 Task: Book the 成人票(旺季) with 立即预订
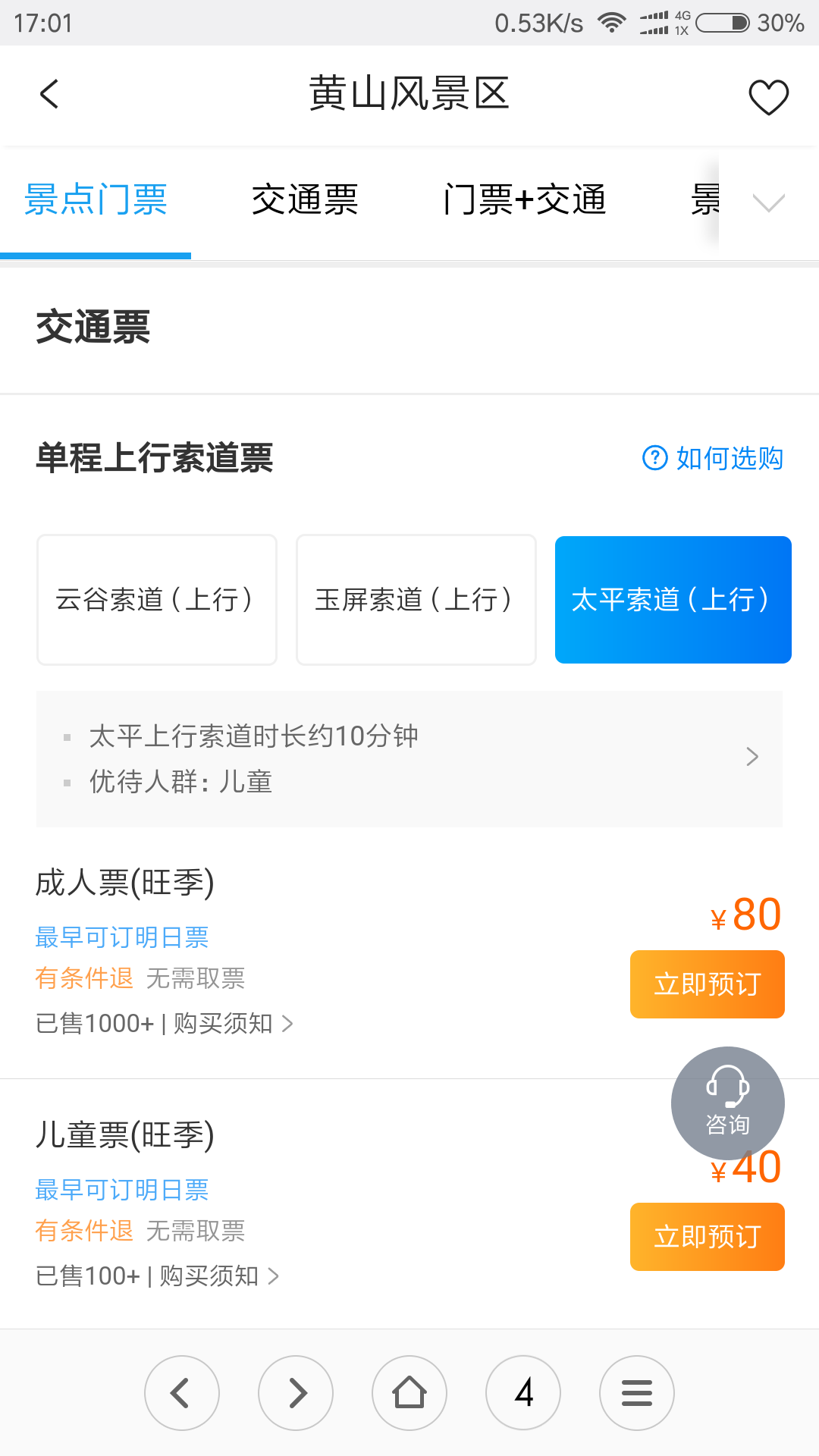pos(707,984)
